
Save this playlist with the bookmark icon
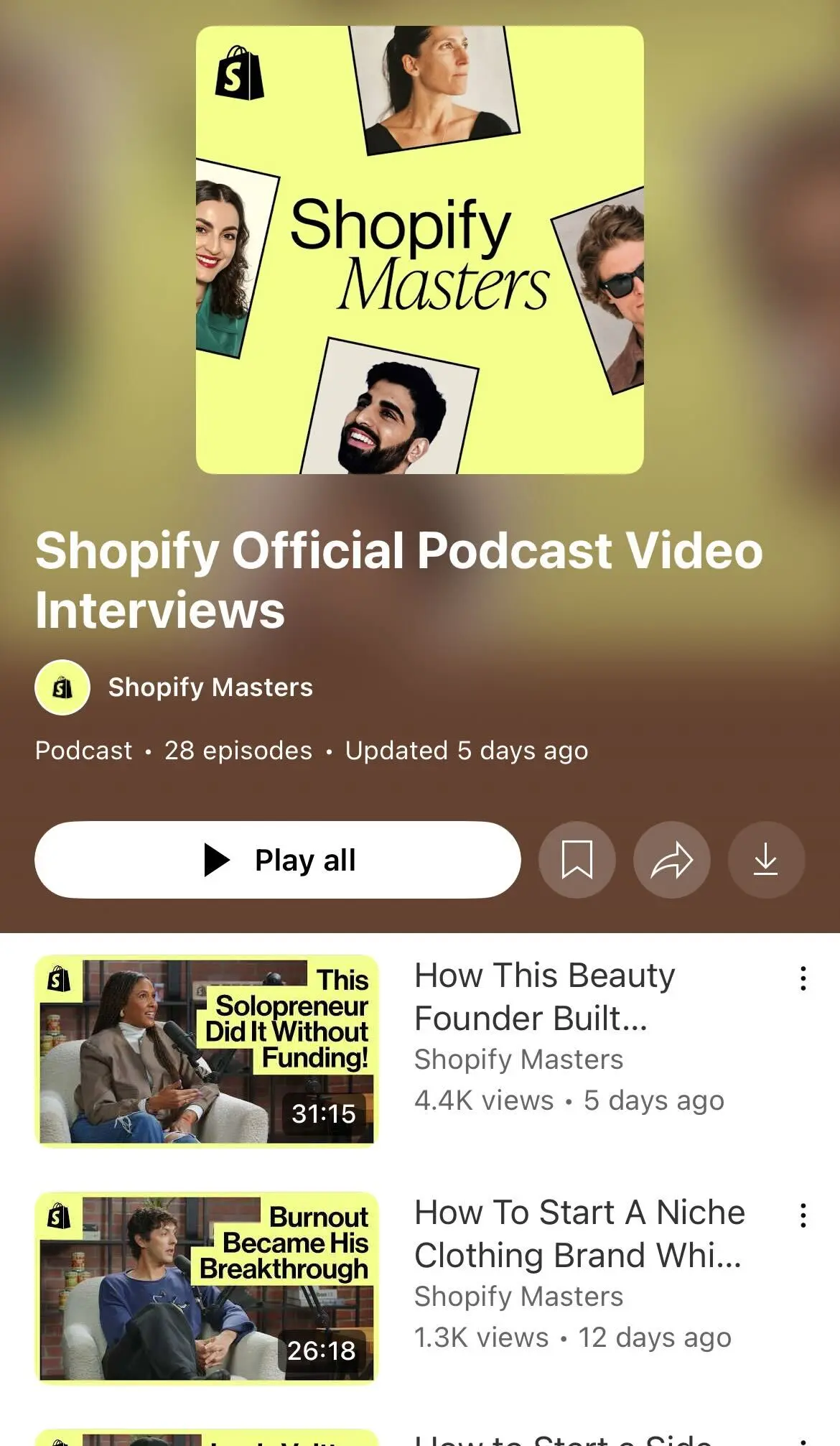577,860
